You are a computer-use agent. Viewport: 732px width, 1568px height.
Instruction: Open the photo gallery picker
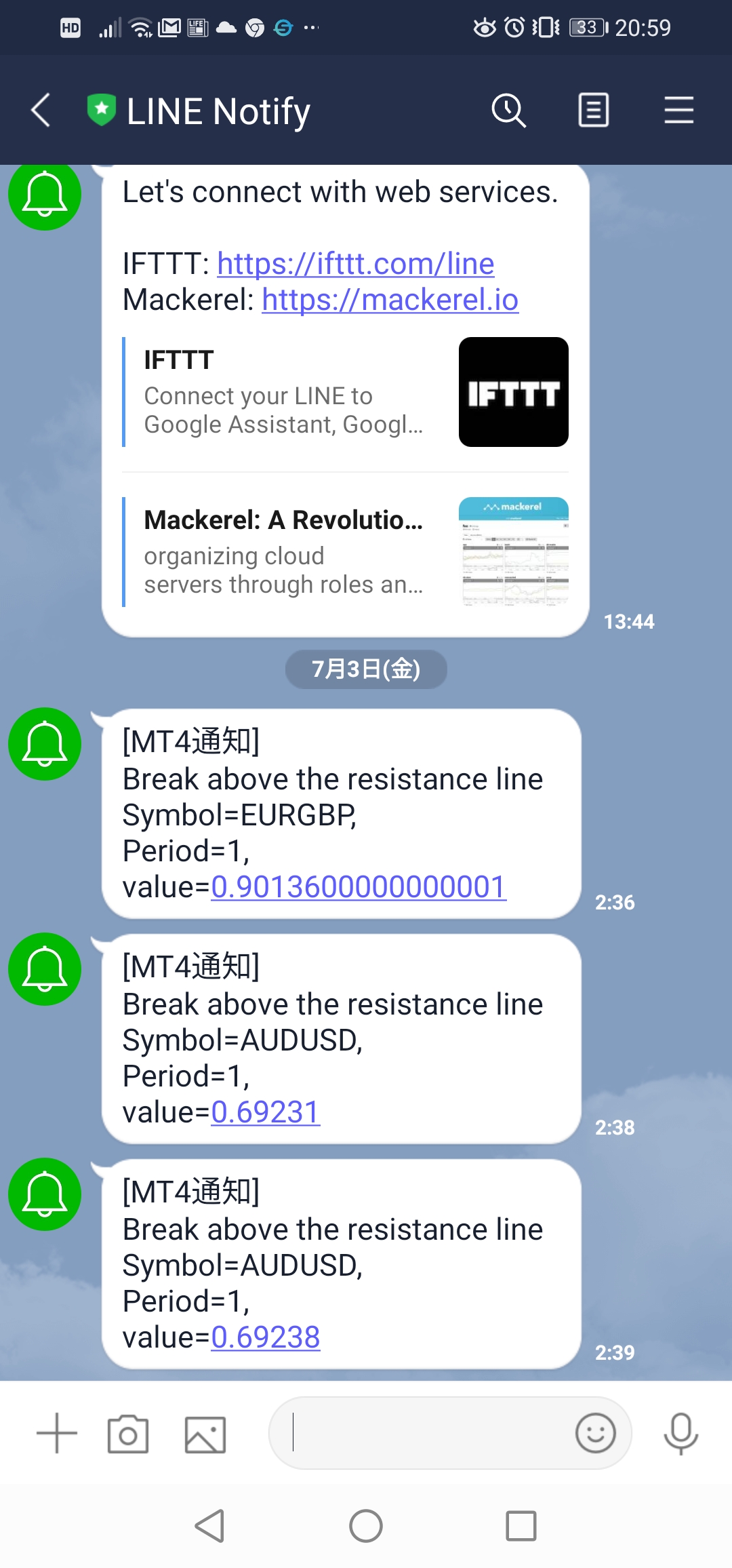pos(205,1434)
